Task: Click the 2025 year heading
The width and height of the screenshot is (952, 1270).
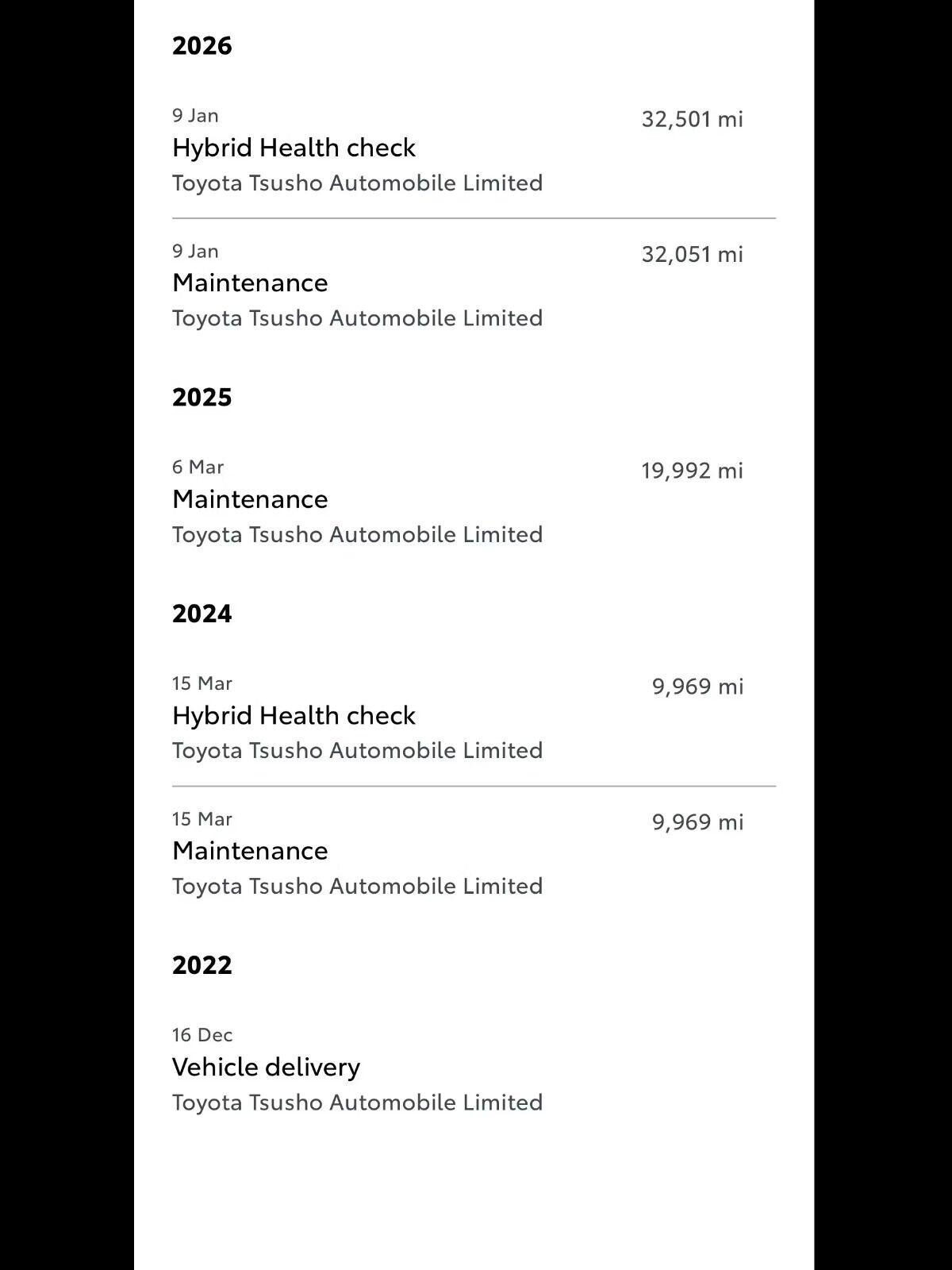Action: (202, 397)
